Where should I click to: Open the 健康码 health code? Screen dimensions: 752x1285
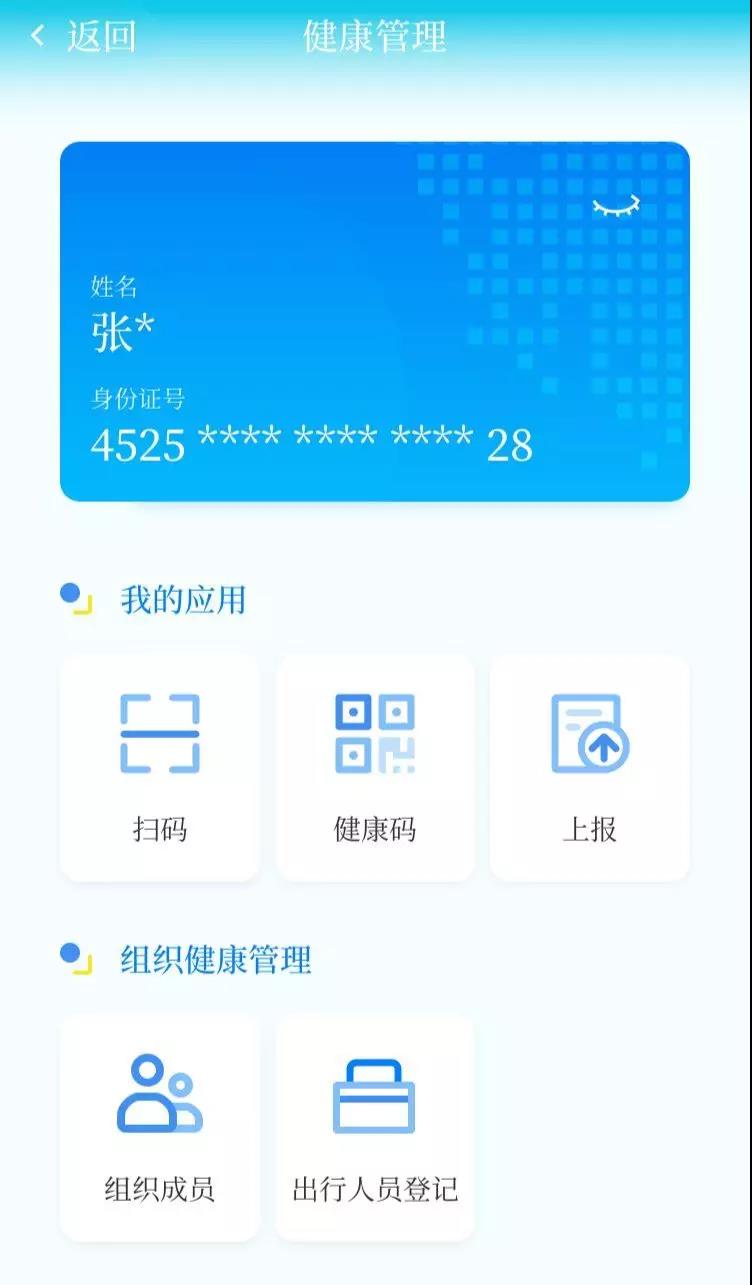point(375,768)
